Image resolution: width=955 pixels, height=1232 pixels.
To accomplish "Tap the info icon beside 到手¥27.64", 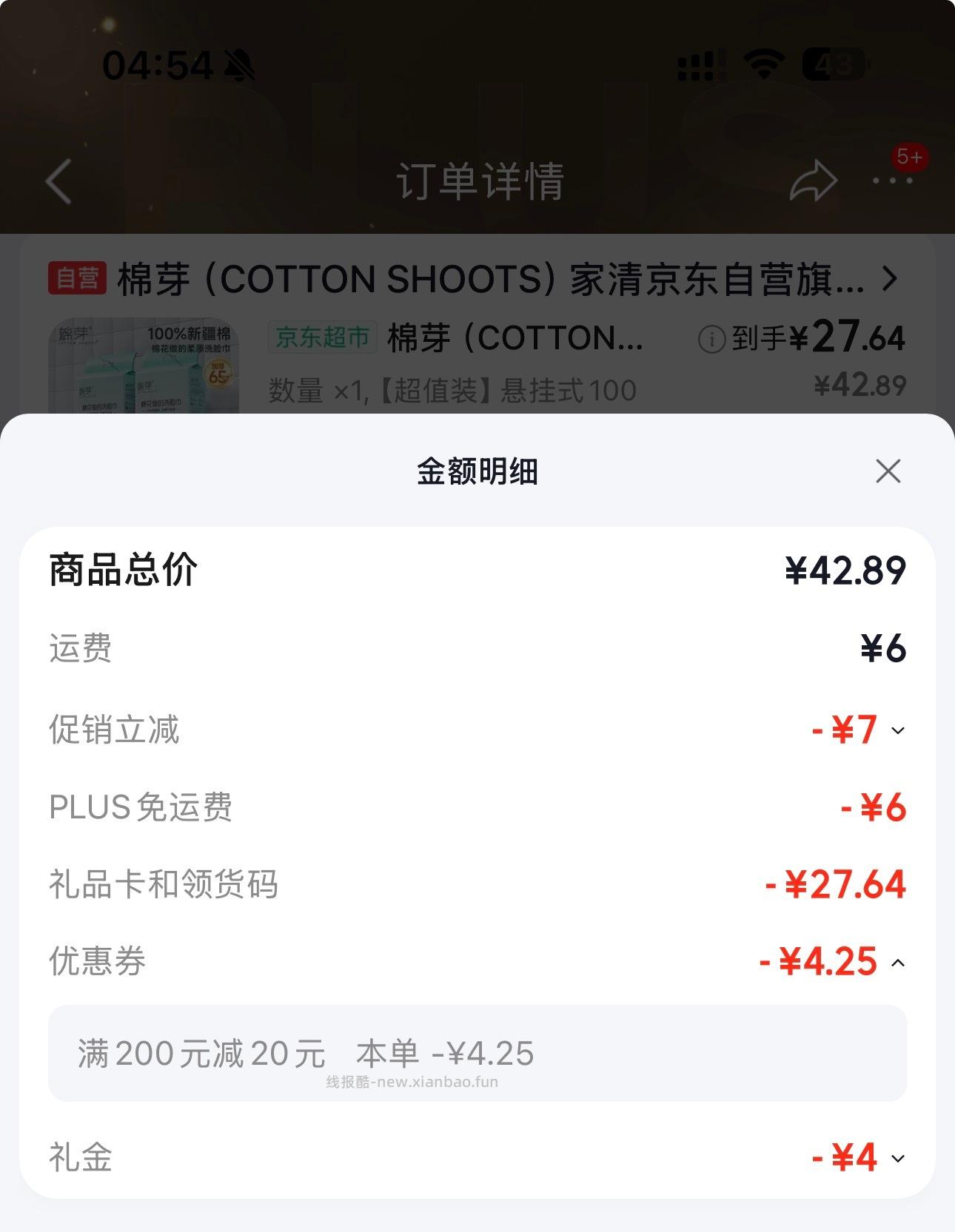I will pos(712,340).
